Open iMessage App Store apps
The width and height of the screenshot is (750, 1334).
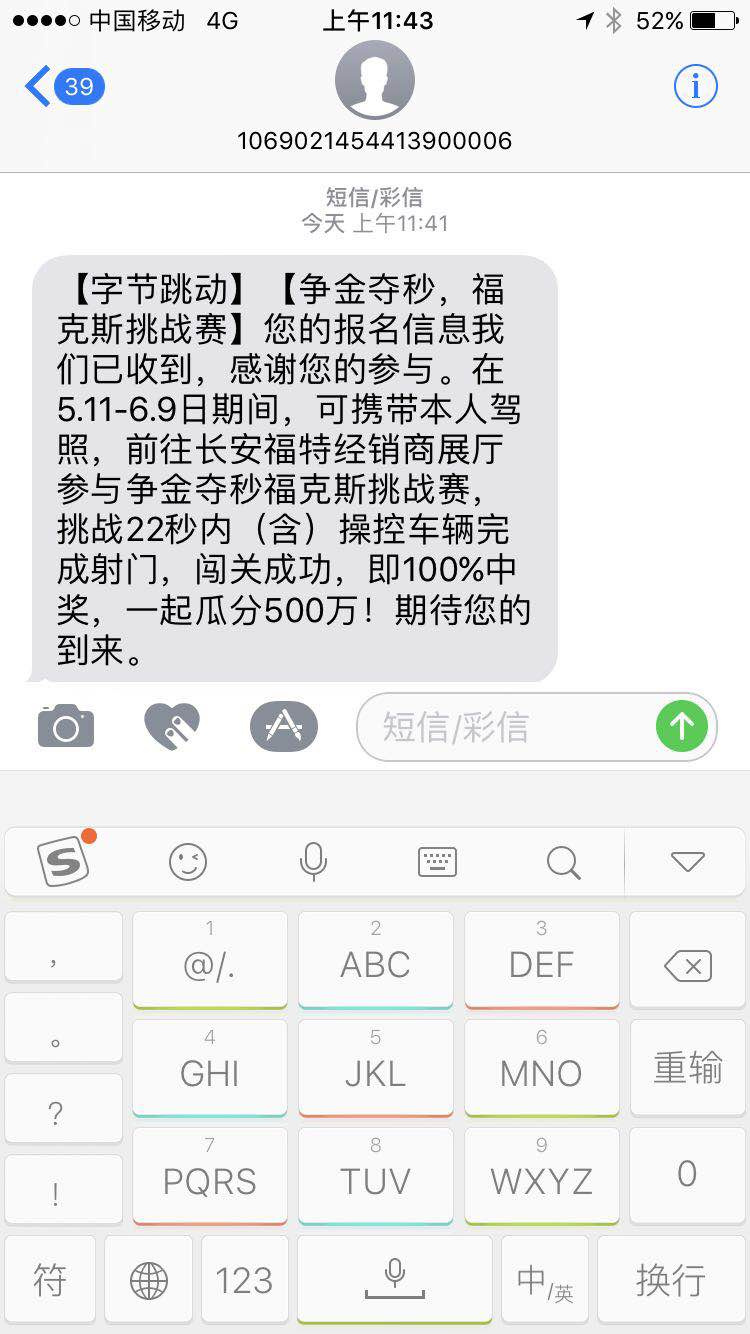click(284, 726)
